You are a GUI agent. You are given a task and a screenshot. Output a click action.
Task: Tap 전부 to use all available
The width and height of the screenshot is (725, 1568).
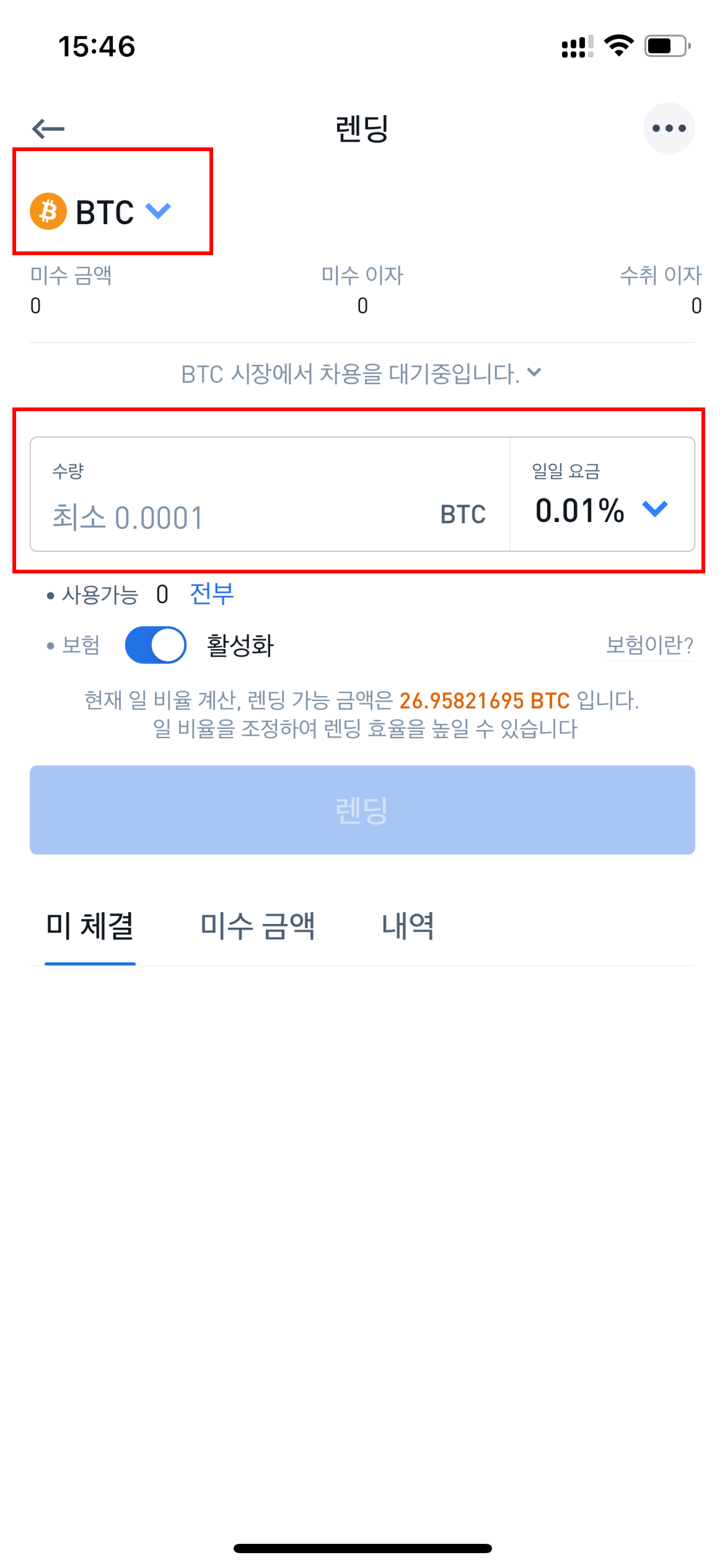211,594
